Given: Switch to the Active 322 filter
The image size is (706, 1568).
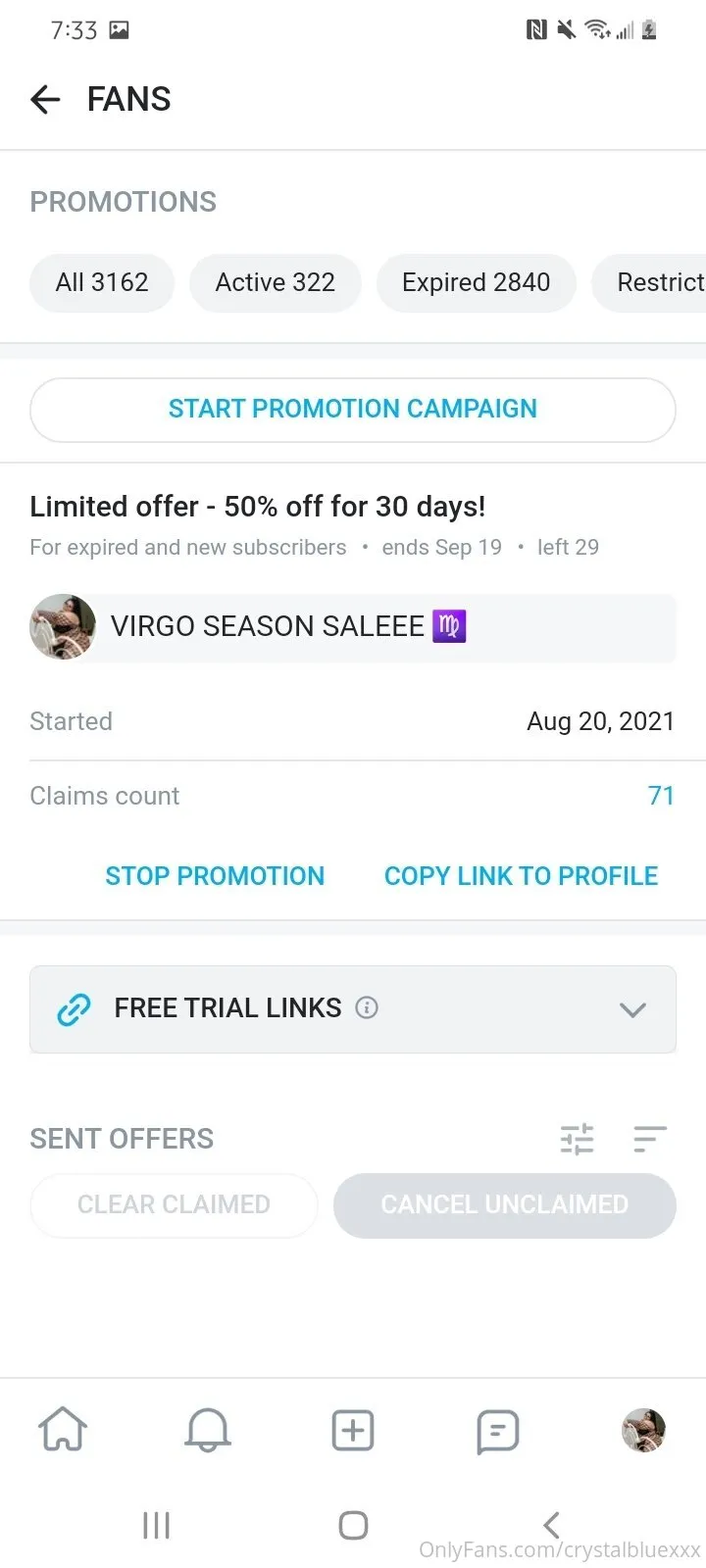Looking at the screenshot, I should pyautogui.click(x=275, y=283).
